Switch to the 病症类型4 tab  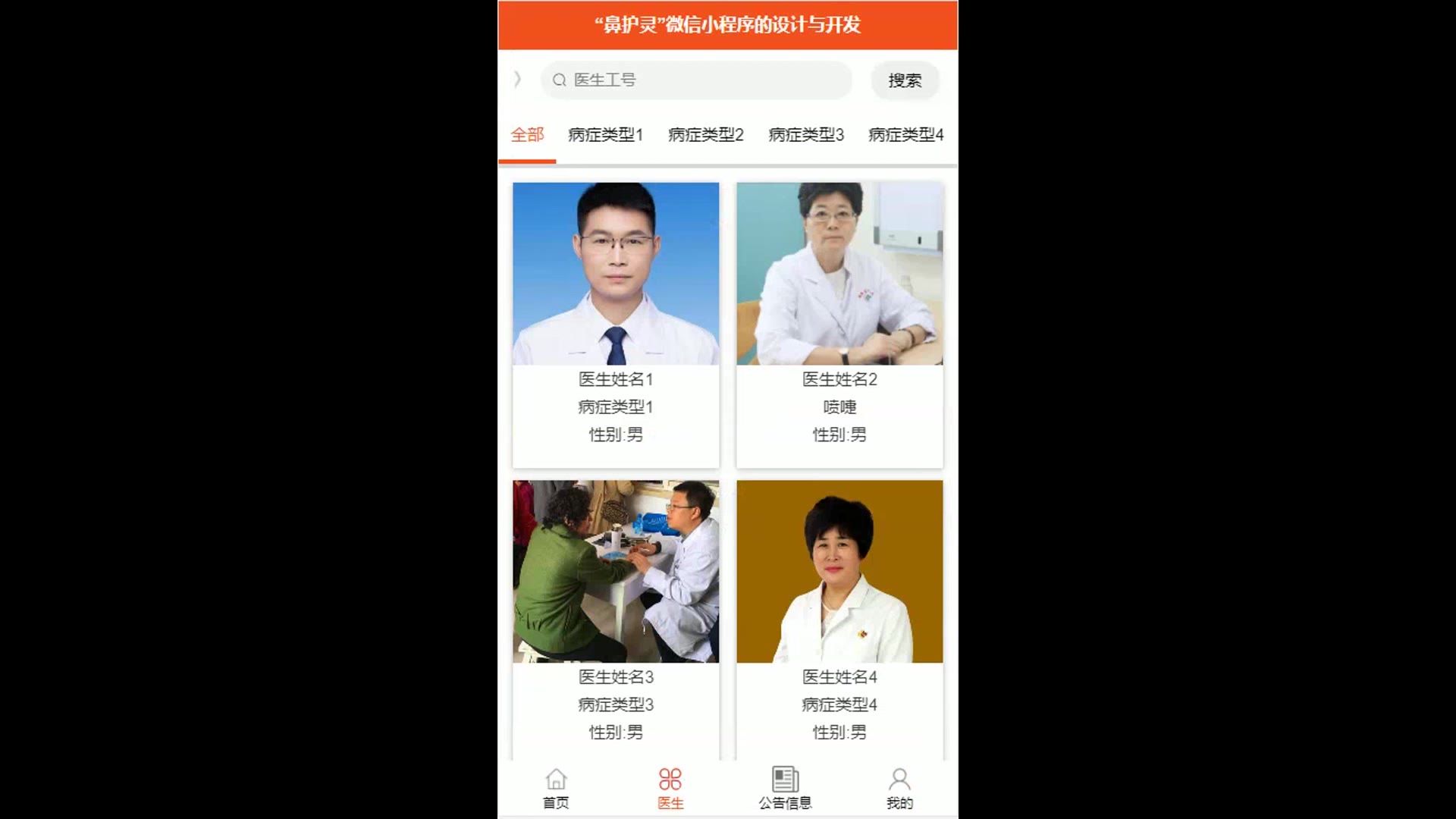(x=905, y=135)
